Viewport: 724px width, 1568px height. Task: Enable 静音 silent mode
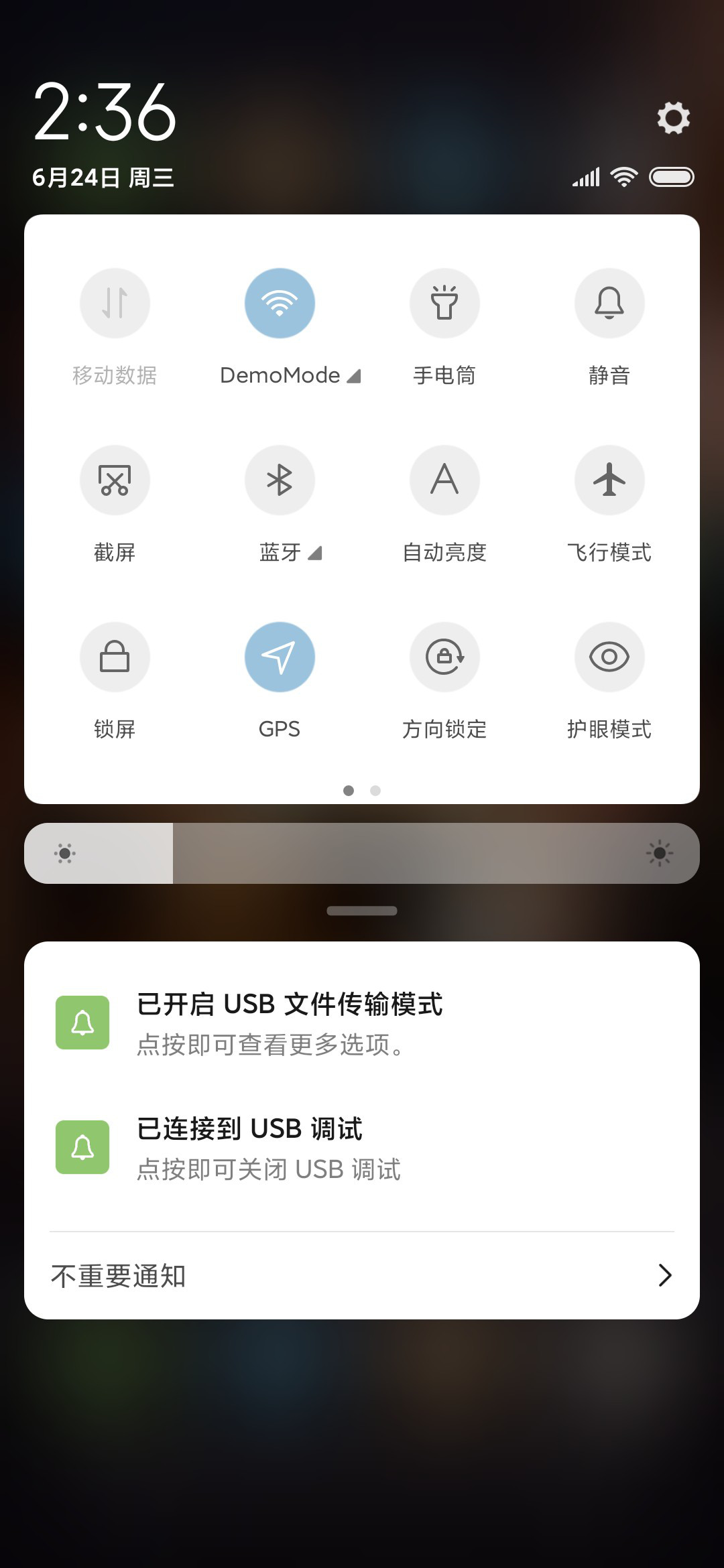tap(609, 303)
